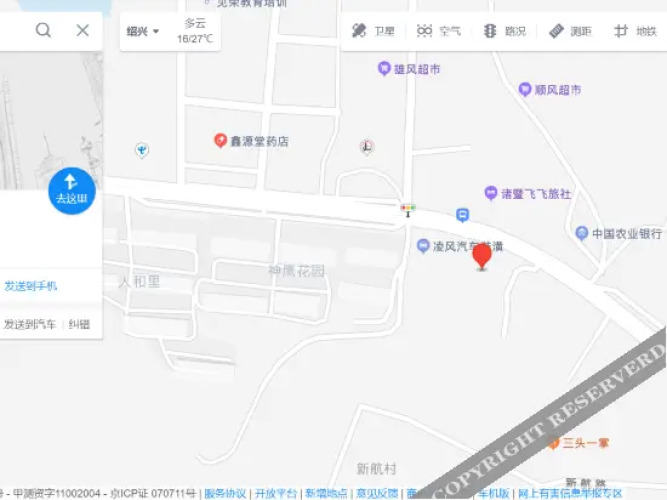Tap the blue 去这里 navigate button

[71, 191]
